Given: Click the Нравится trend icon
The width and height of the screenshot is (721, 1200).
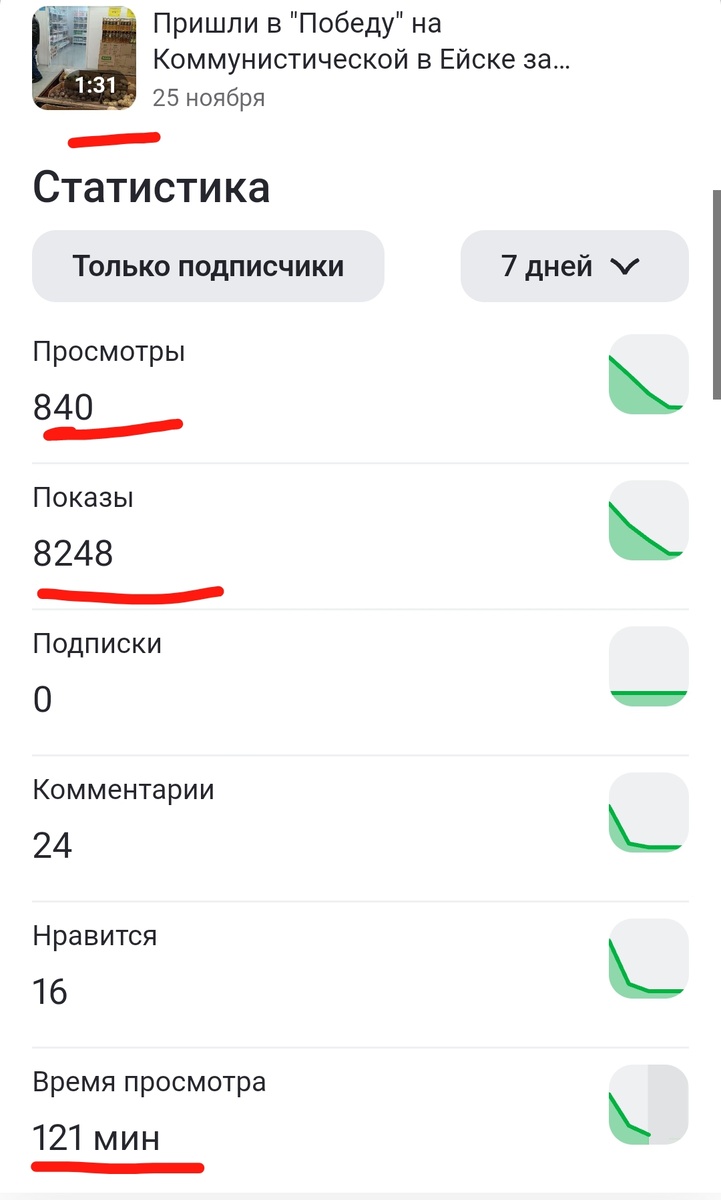Looking at the screenshot, I should (x=648, y=958).
